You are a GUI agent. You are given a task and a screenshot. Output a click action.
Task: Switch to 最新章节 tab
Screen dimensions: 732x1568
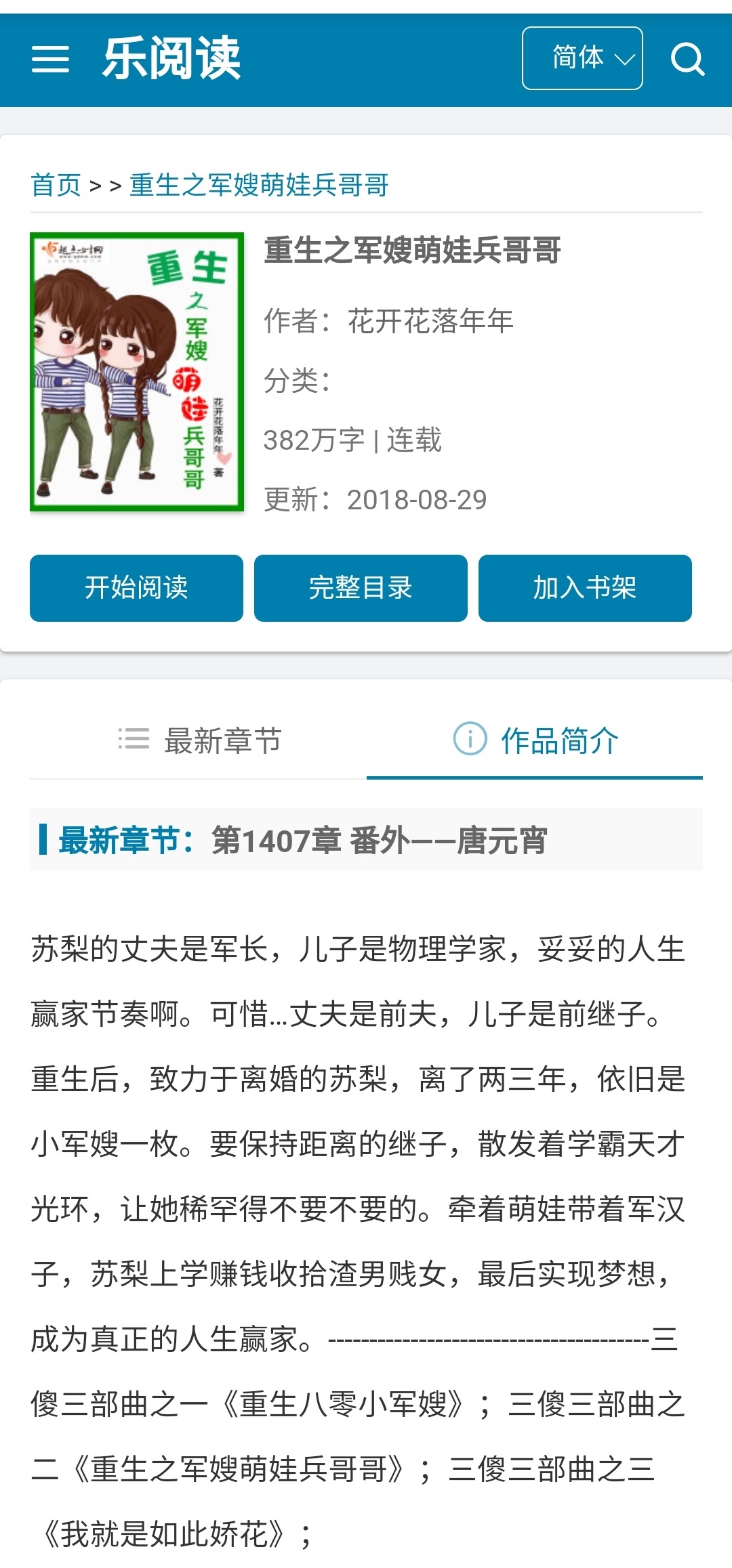(199, 740)
